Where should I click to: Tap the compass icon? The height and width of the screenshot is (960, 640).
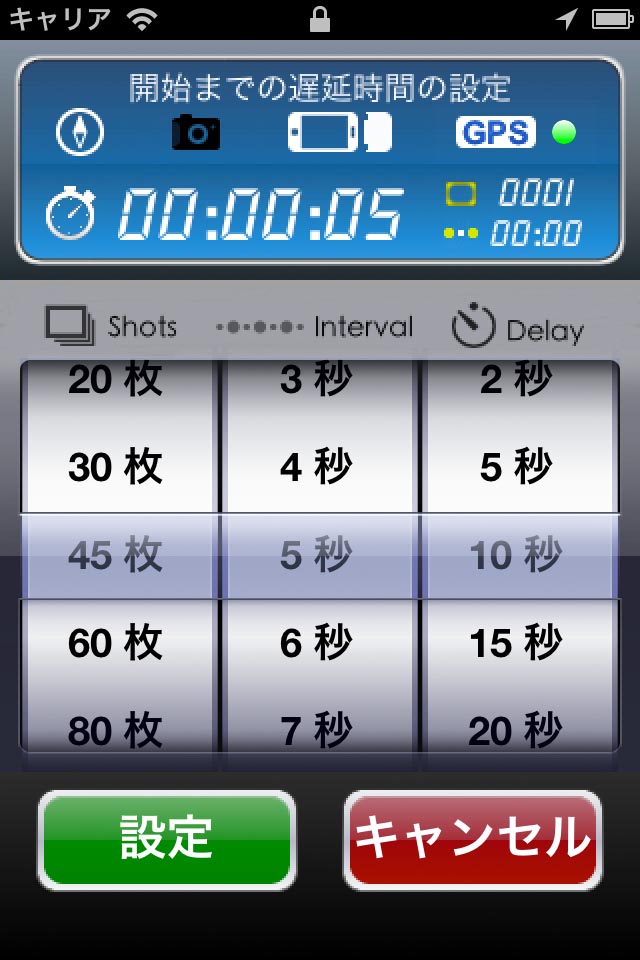[80, 133]
